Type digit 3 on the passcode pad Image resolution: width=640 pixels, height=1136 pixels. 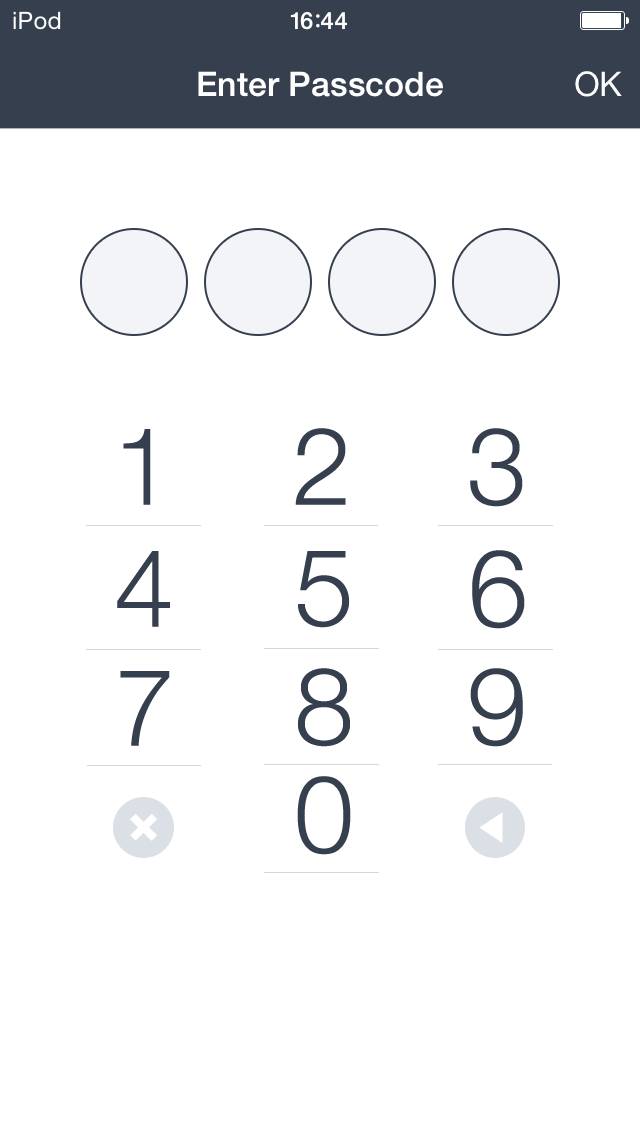coord(495,468)
